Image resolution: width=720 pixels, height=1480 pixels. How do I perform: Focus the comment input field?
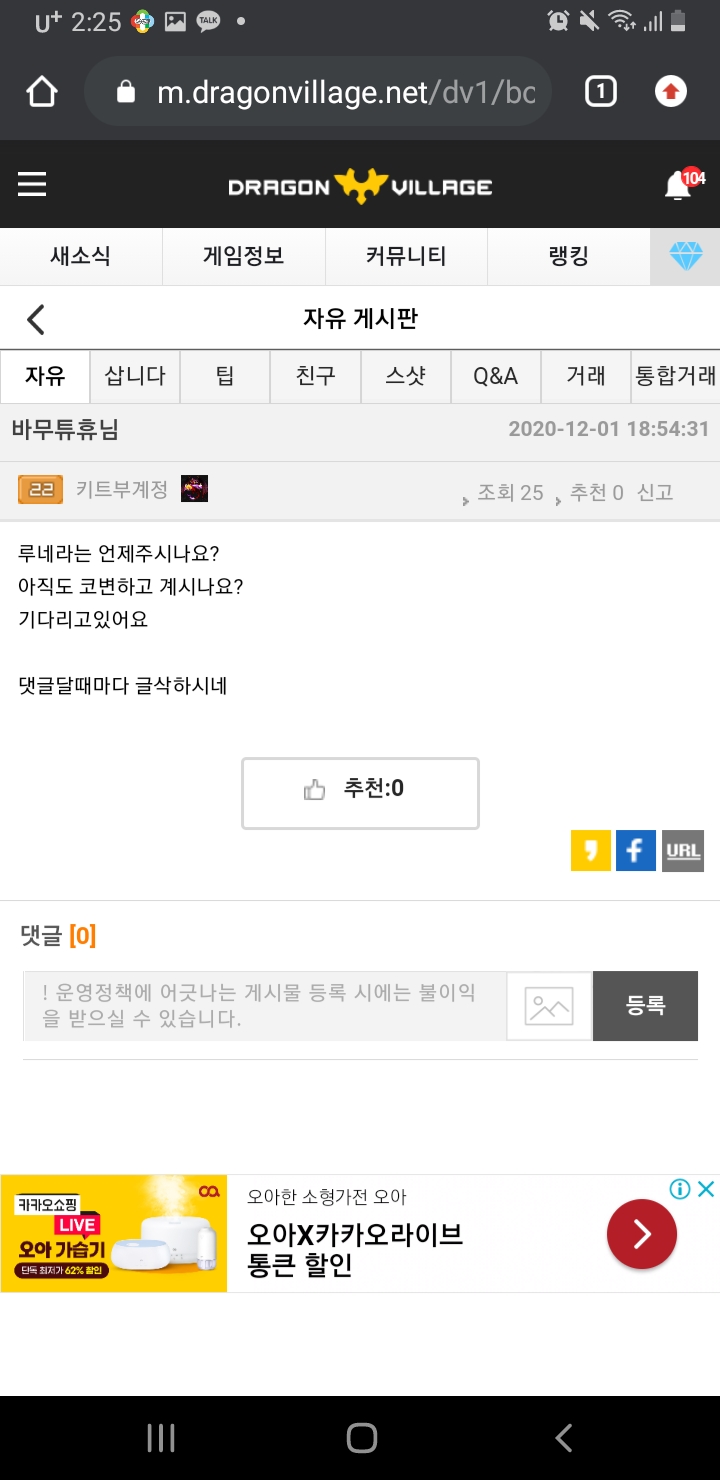[265, 1006]
